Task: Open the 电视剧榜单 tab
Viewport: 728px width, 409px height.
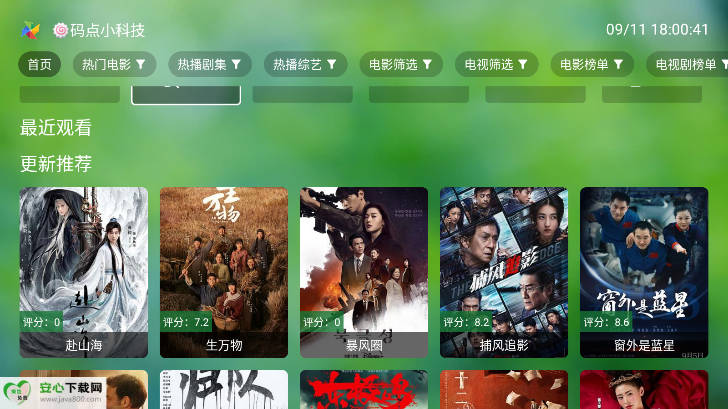Action: click(687, 65)
